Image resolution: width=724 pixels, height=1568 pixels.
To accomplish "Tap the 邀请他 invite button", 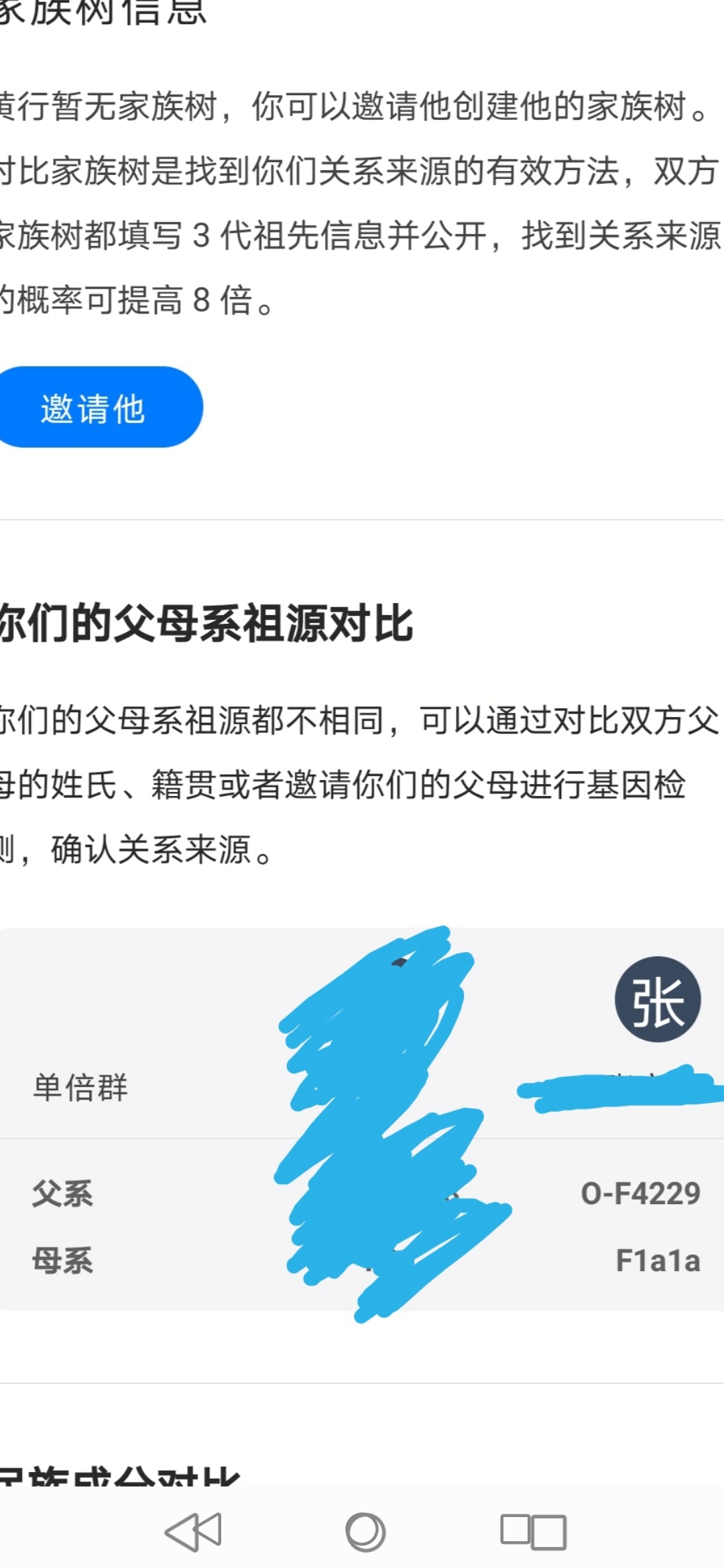I will tap(94, 407).
